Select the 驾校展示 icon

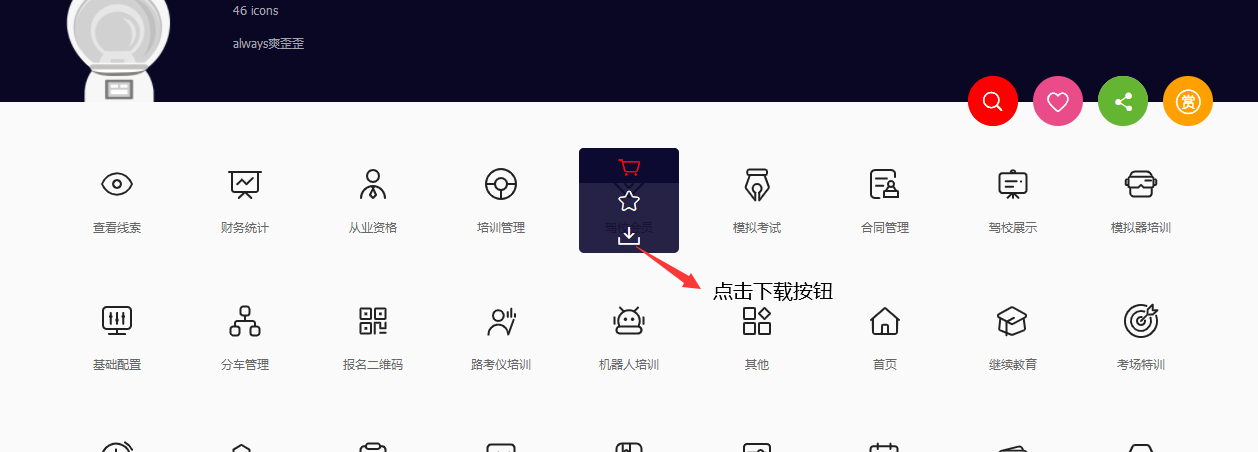click(1013, 185)
